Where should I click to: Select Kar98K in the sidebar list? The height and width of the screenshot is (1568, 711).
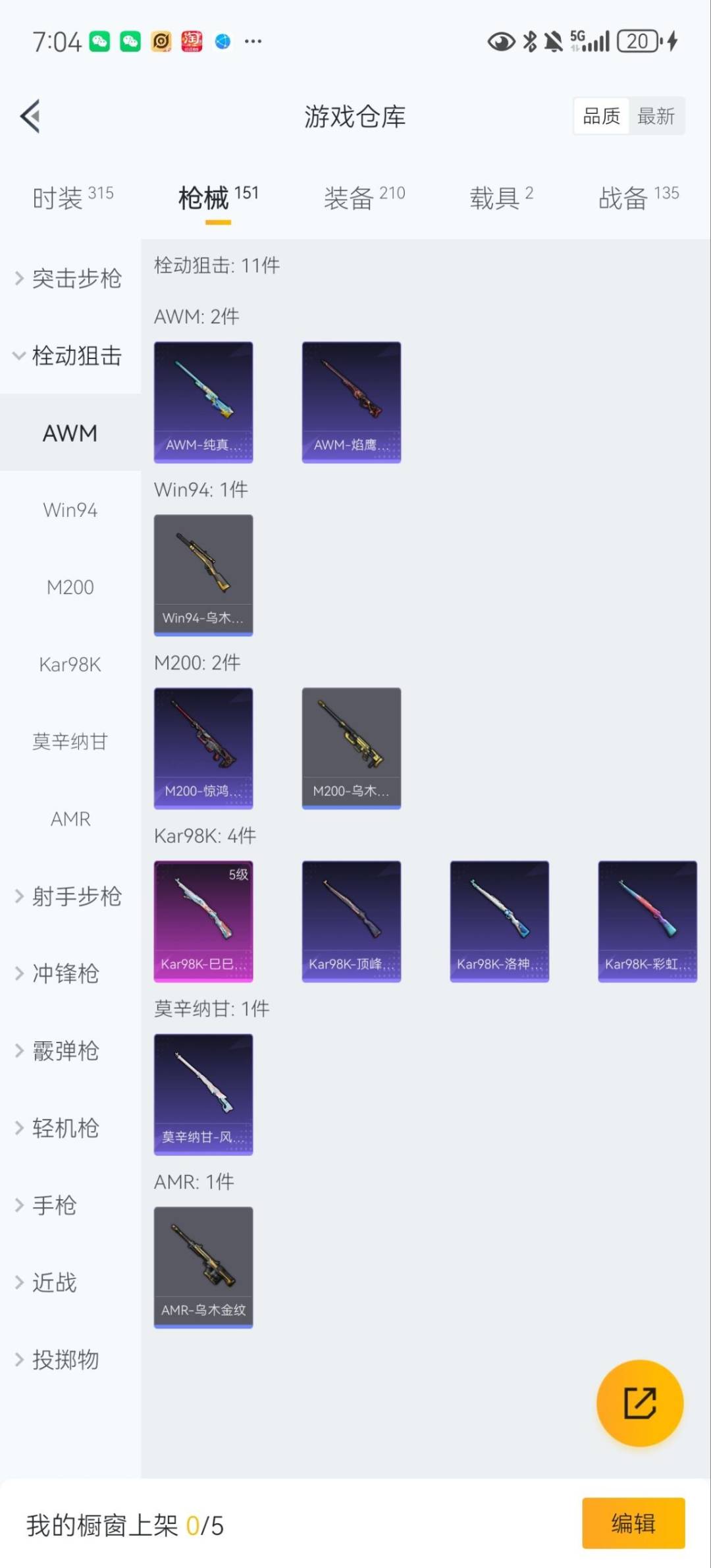[x=70, y=664]
